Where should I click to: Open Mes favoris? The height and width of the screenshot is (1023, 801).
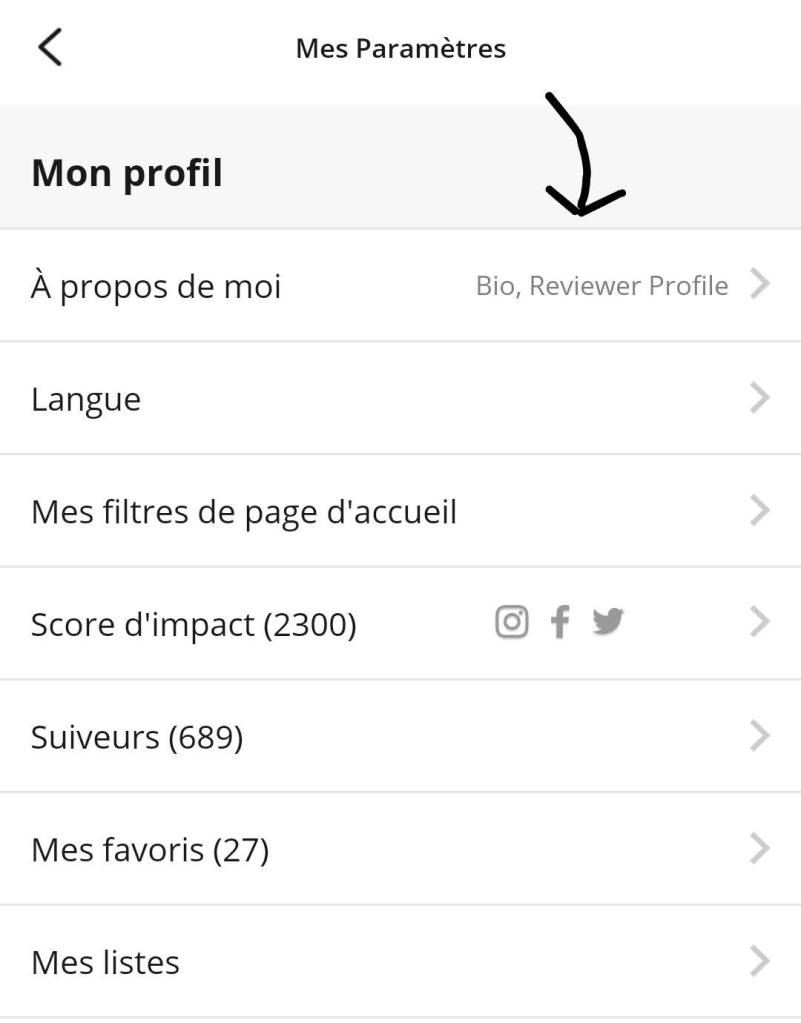coord(400,850)
